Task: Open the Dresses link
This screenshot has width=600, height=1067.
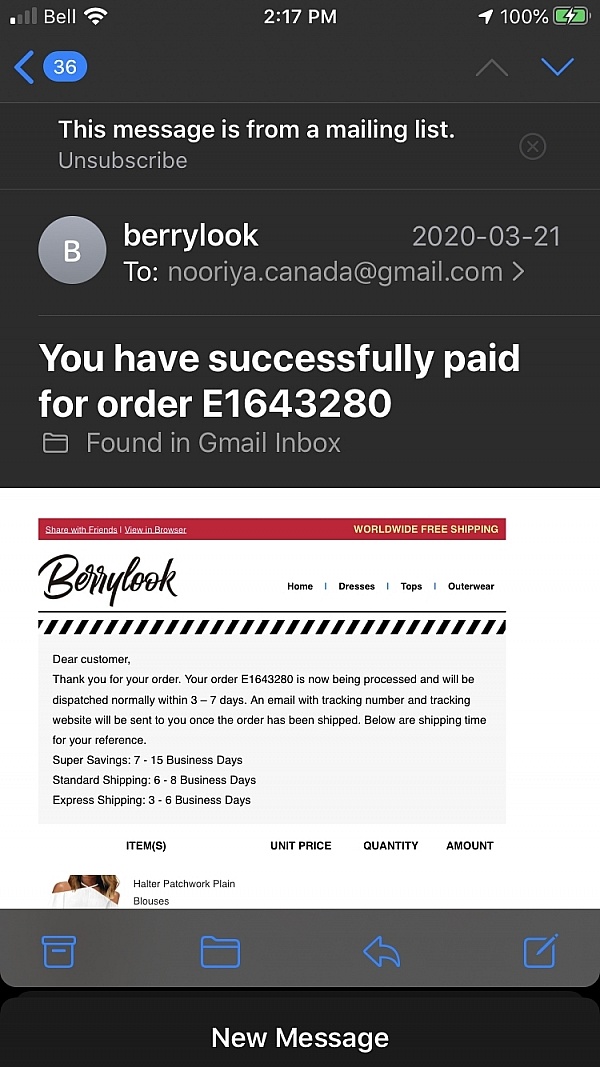Action: pos(356,586)
